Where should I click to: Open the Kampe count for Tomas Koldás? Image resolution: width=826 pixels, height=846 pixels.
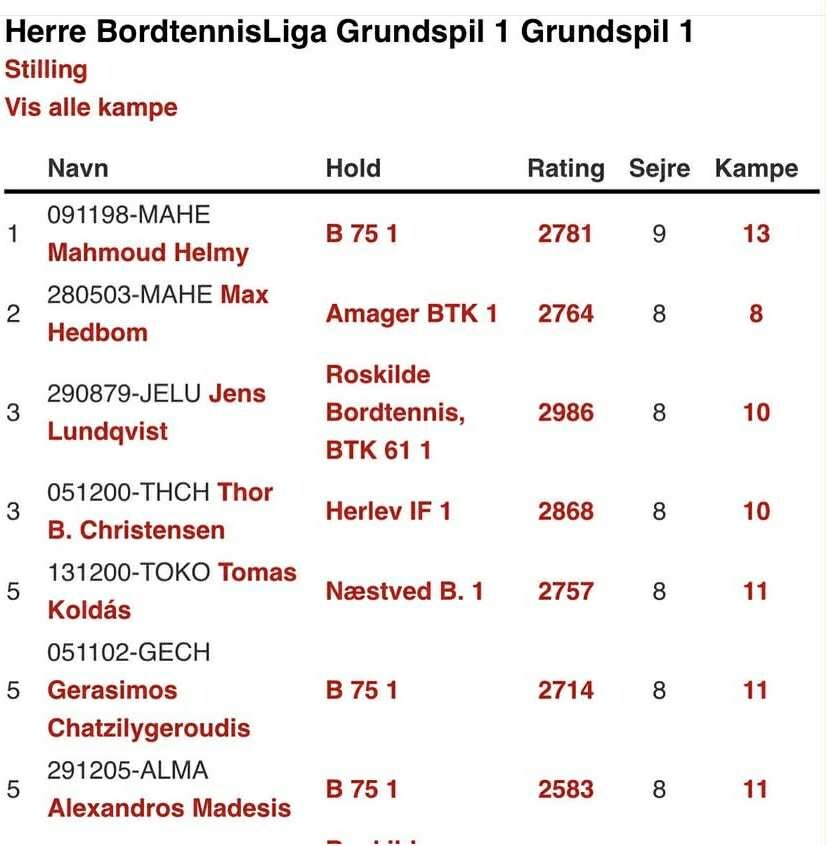(756, 591)
